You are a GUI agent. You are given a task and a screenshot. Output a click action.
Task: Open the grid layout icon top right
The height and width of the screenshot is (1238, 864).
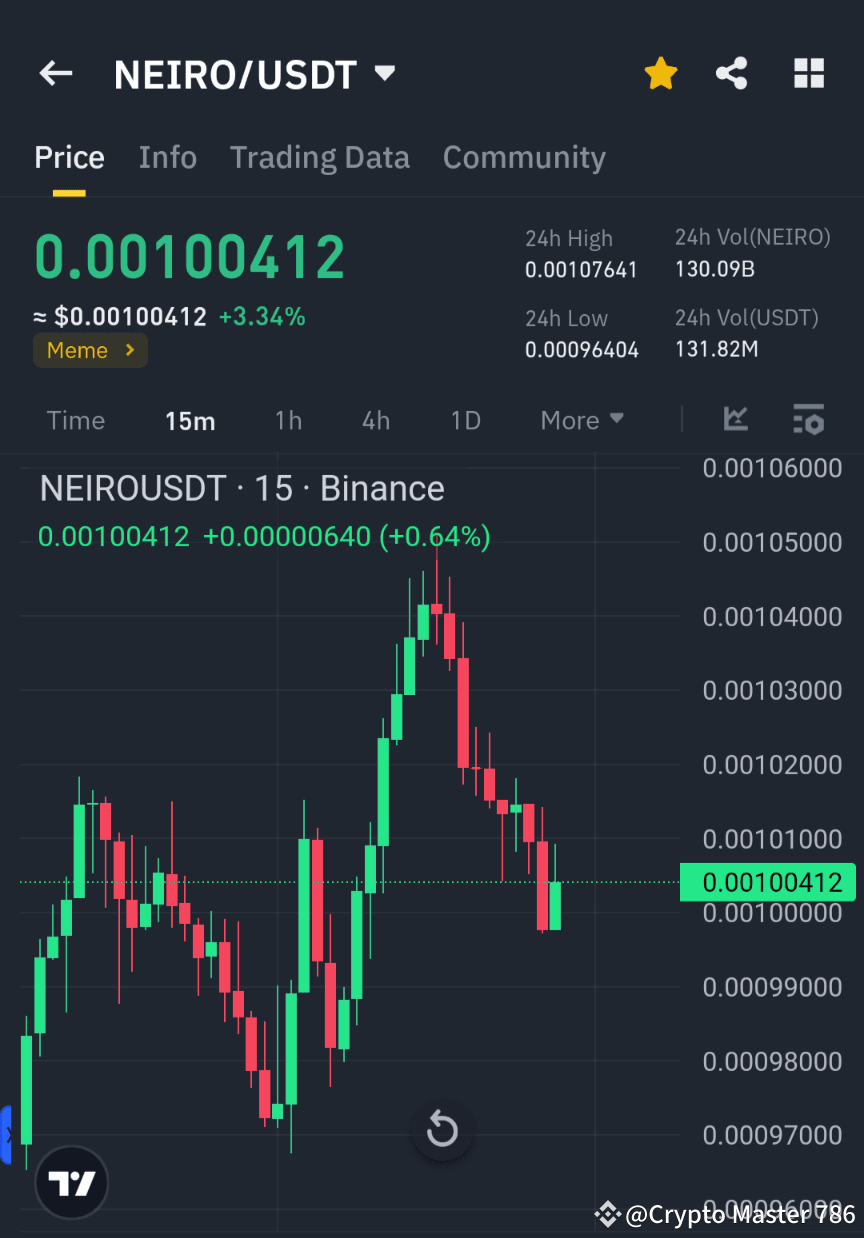point(808,73)
